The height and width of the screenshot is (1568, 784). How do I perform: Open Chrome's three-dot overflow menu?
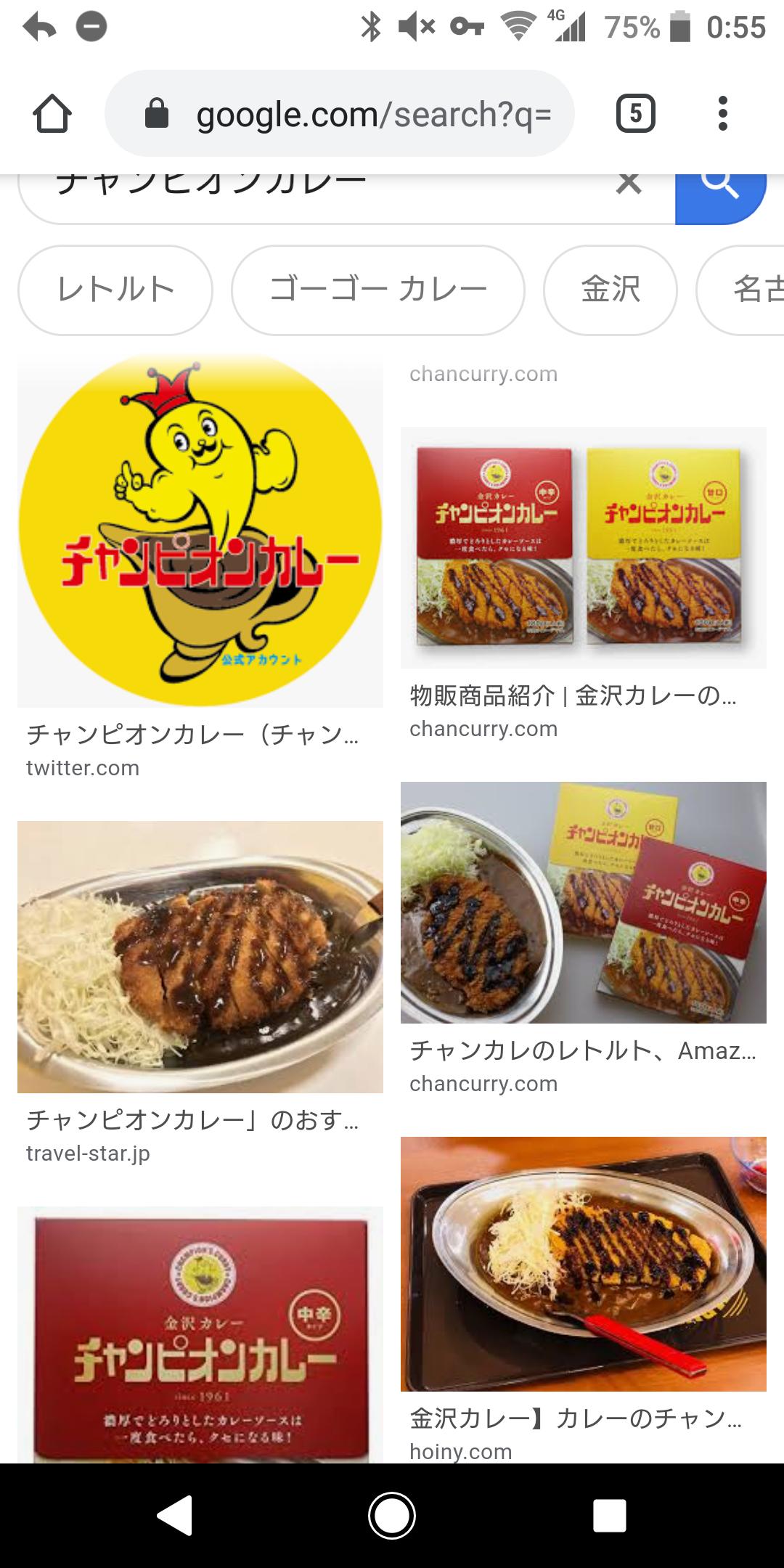coord(722,114)
